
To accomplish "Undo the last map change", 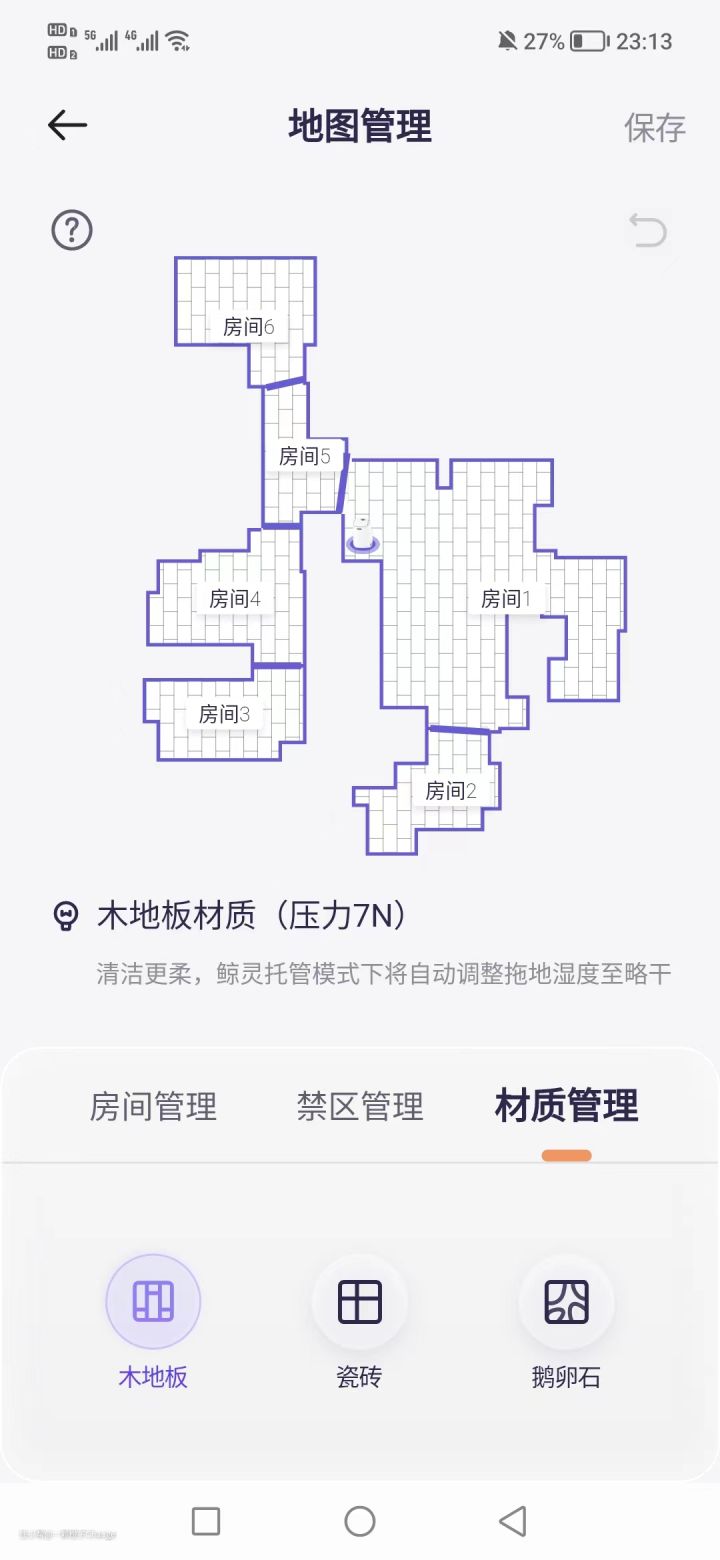I will tap(647, 231).
